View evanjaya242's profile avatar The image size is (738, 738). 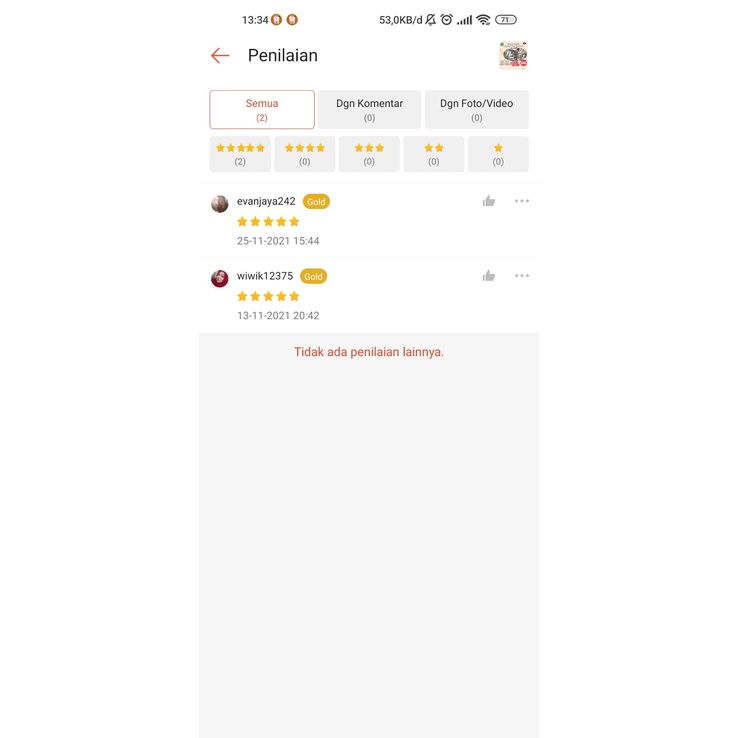tap(220, 204)
